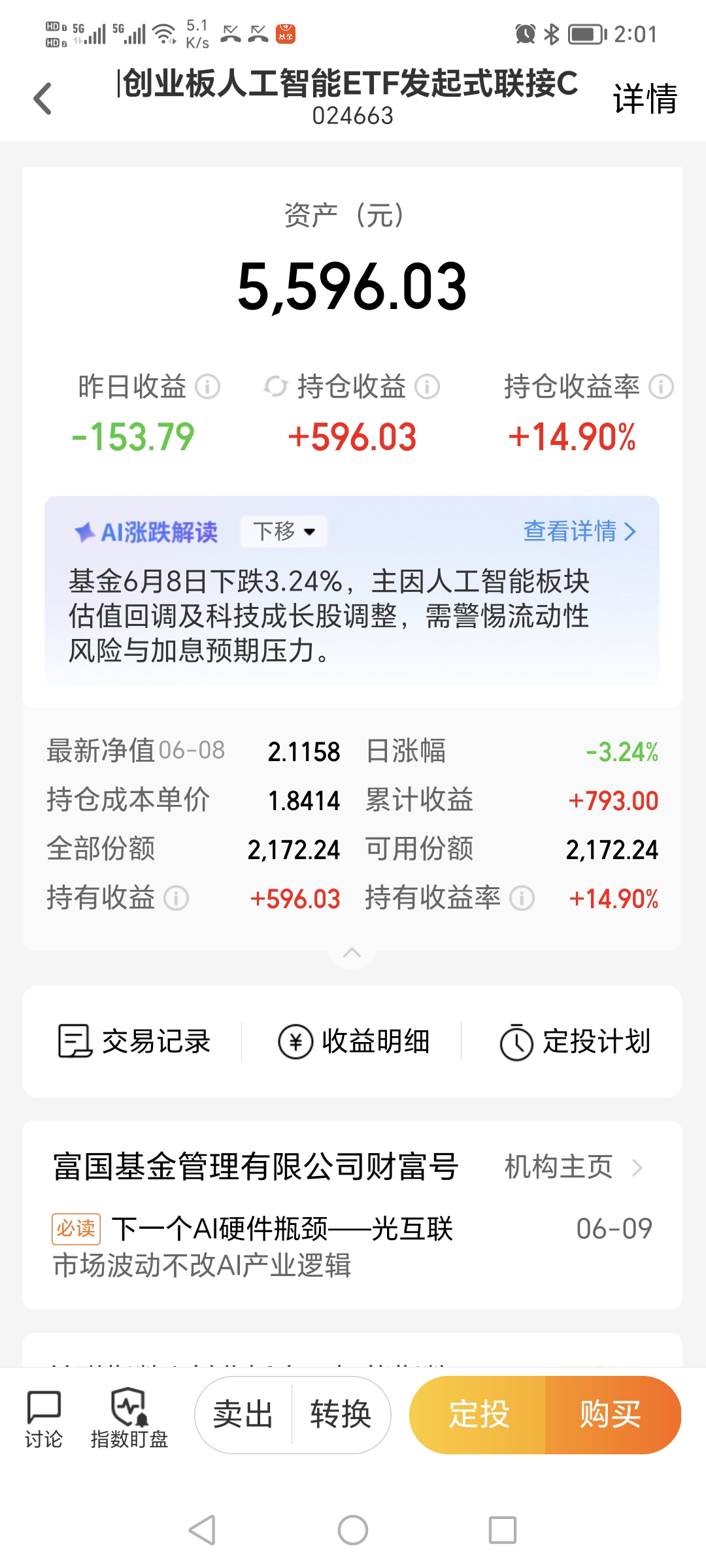The width and height of the screenshot is (706, 1568).
Task: Refresh 持仓收益 with the reload icon
Action: click(275, 387)
